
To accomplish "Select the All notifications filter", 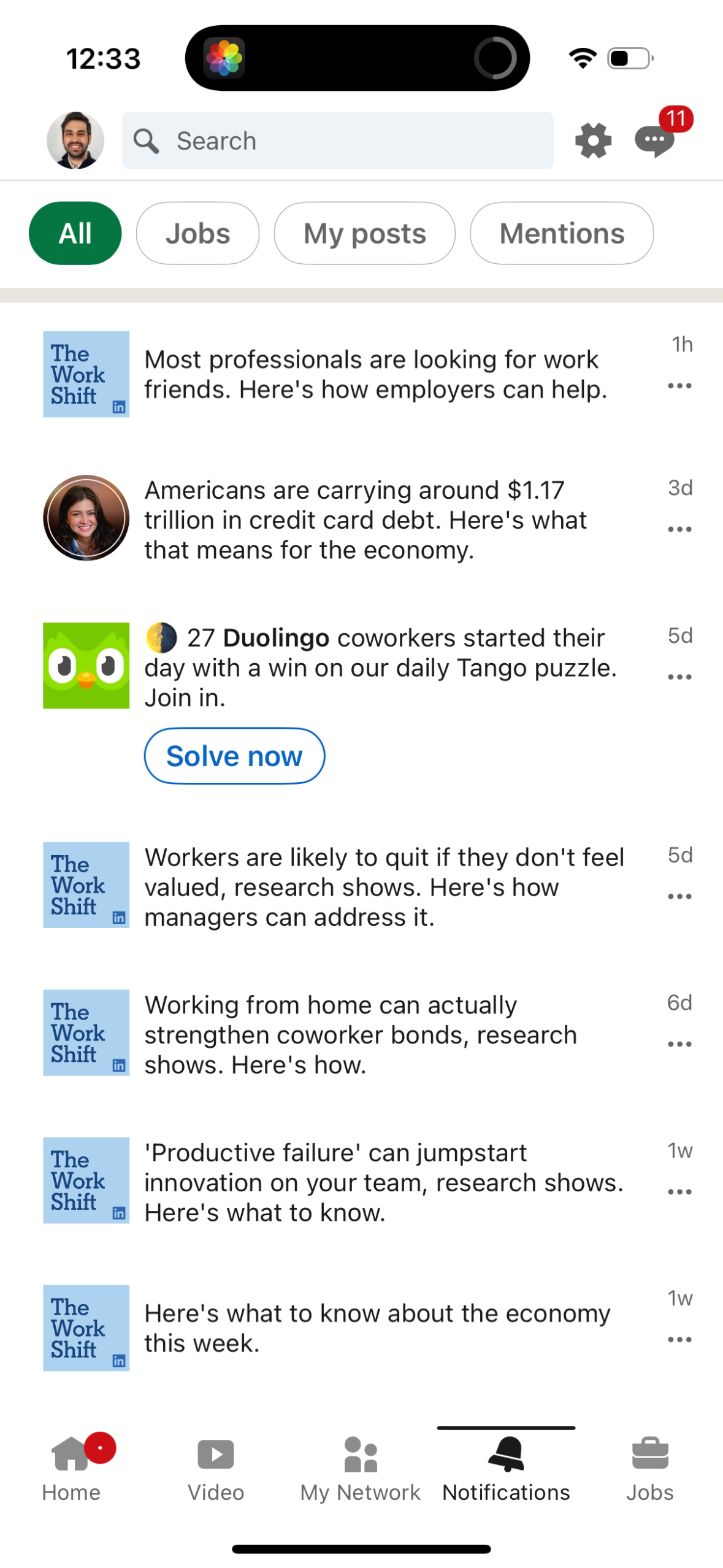I will [75, 233].
